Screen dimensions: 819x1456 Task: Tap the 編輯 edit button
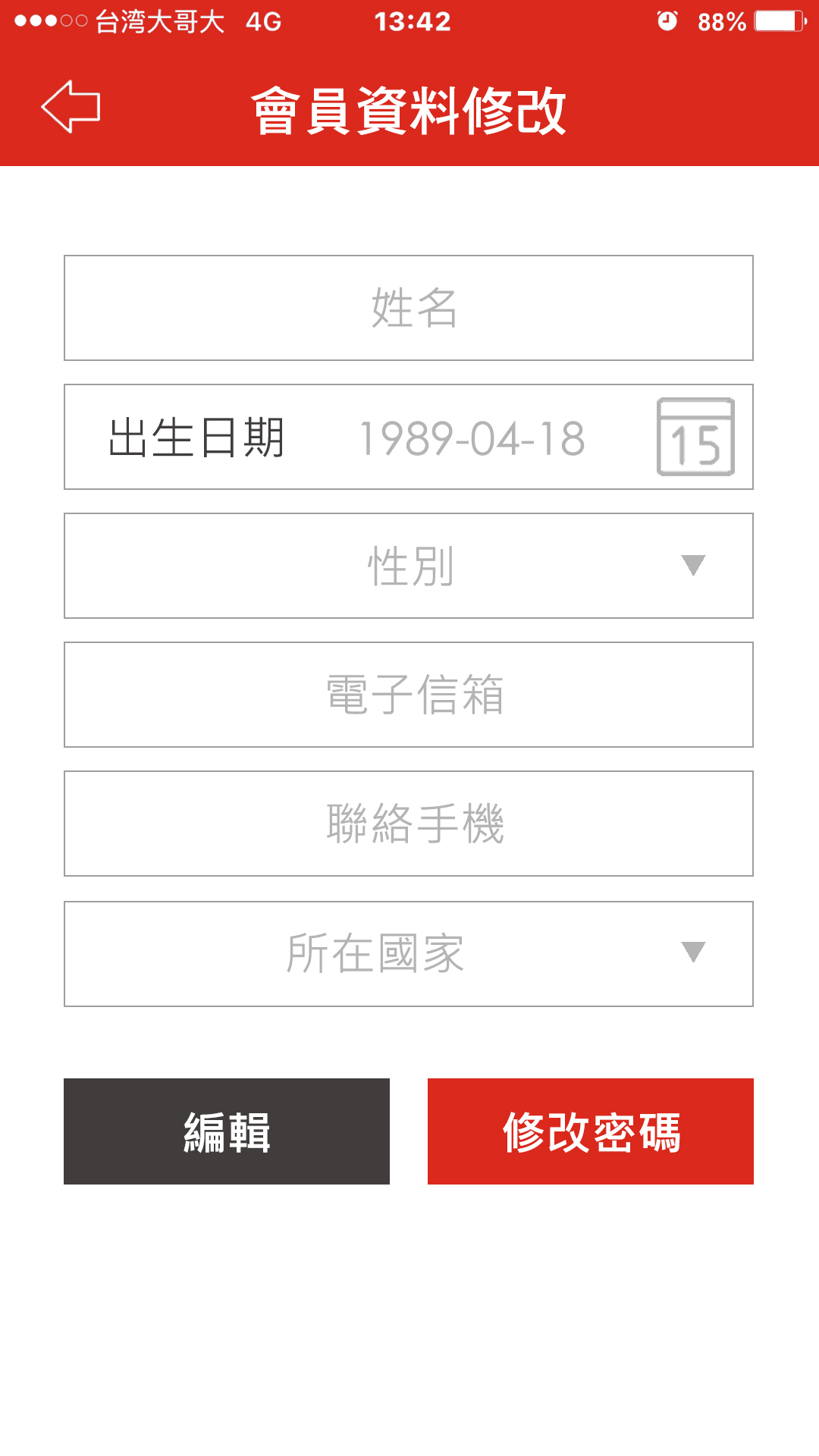pyautogui.click(x=227, y=1131)
